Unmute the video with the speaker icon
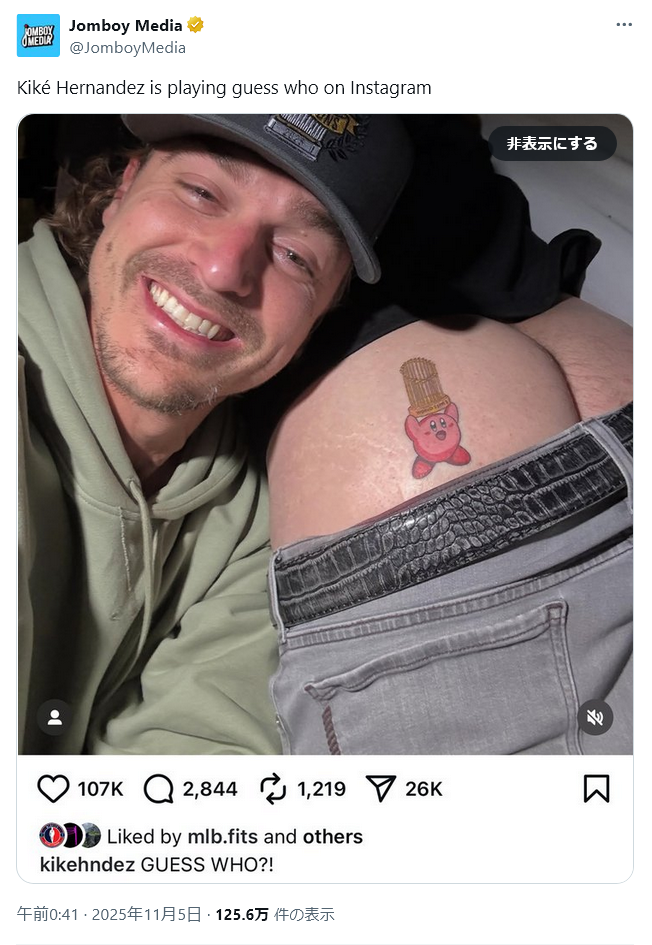The width and height of the screenshot is (652, 945). (x=596, y=717)
